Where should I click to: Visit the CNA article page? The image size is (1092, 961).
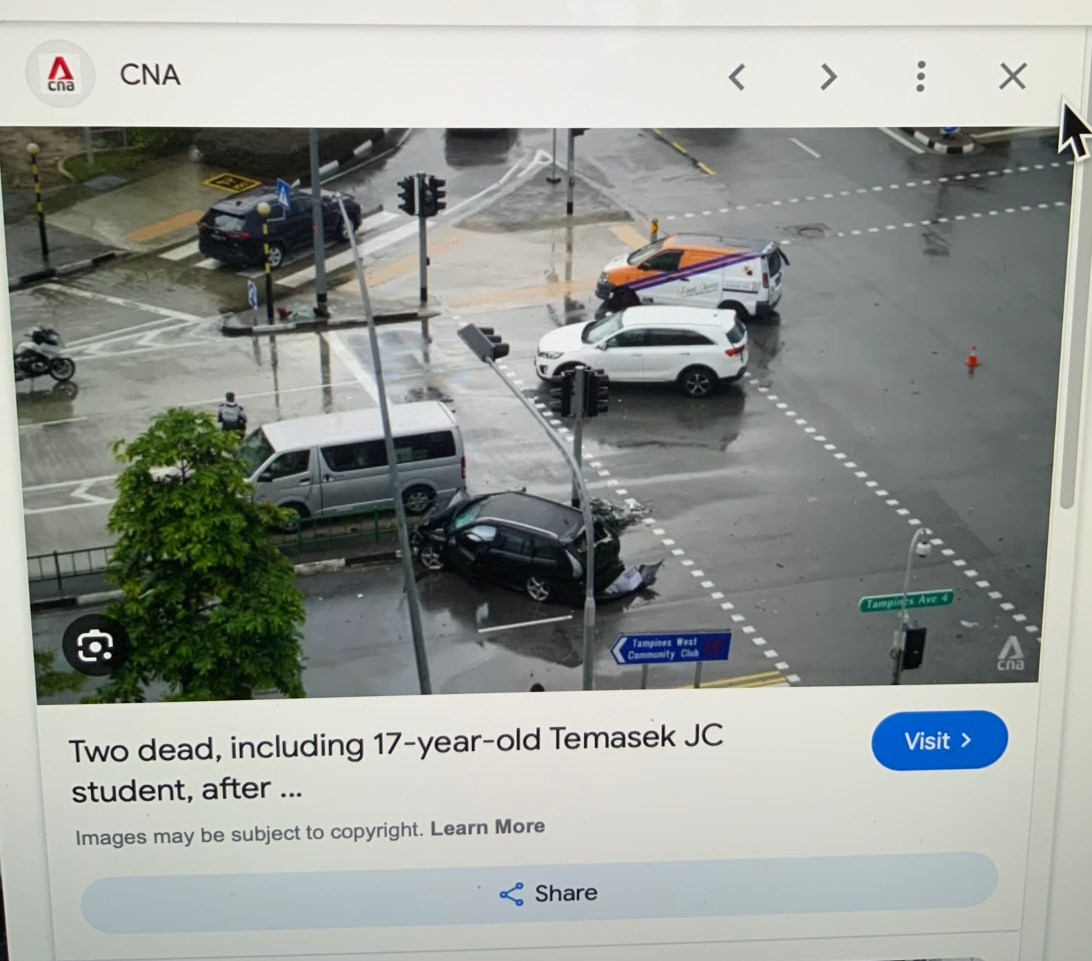coord(938,741)
